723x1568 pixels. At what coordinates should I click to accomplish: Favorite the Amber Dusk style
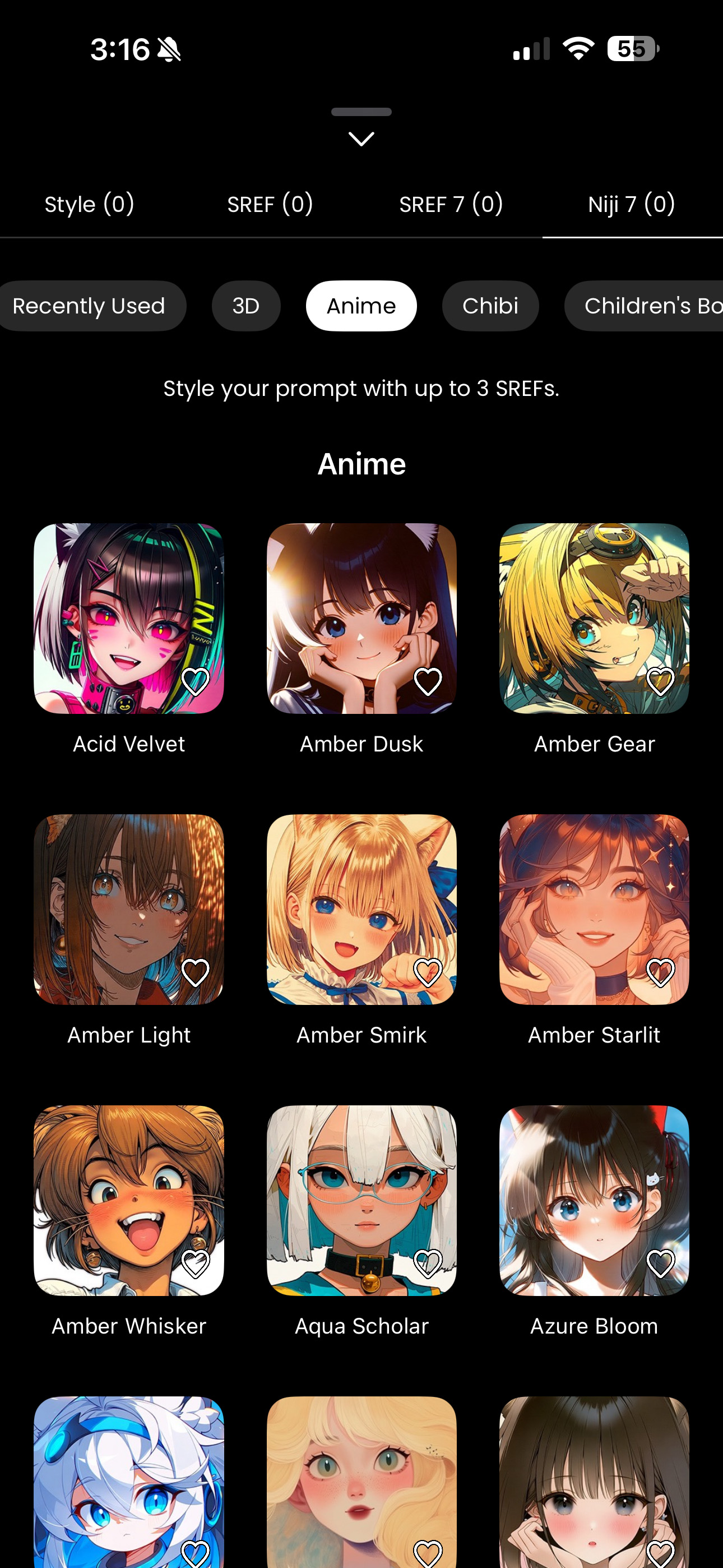428,681
